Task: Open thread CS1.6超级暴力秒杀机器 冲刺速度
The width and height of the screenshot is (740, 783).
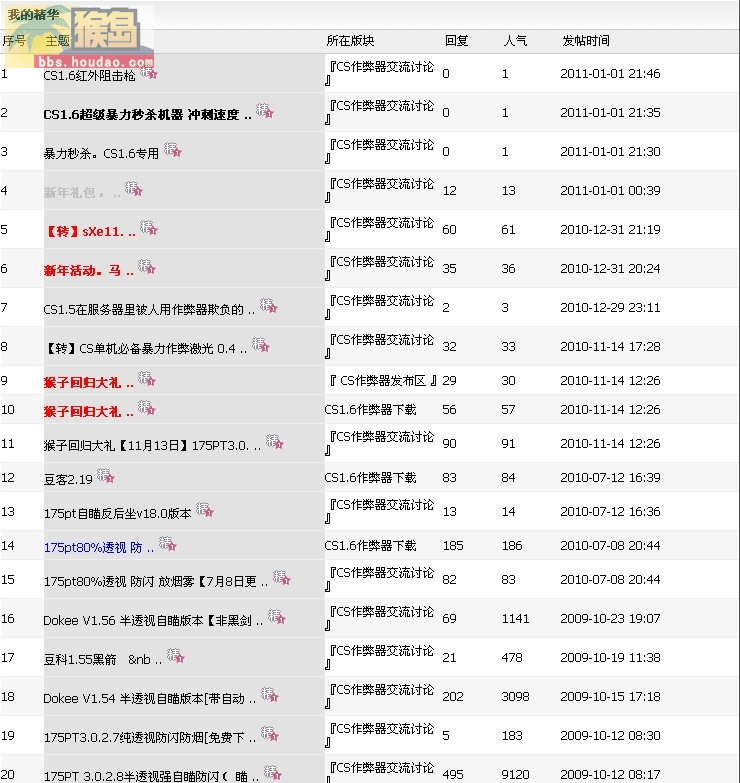Action: (x=141, y=115)
